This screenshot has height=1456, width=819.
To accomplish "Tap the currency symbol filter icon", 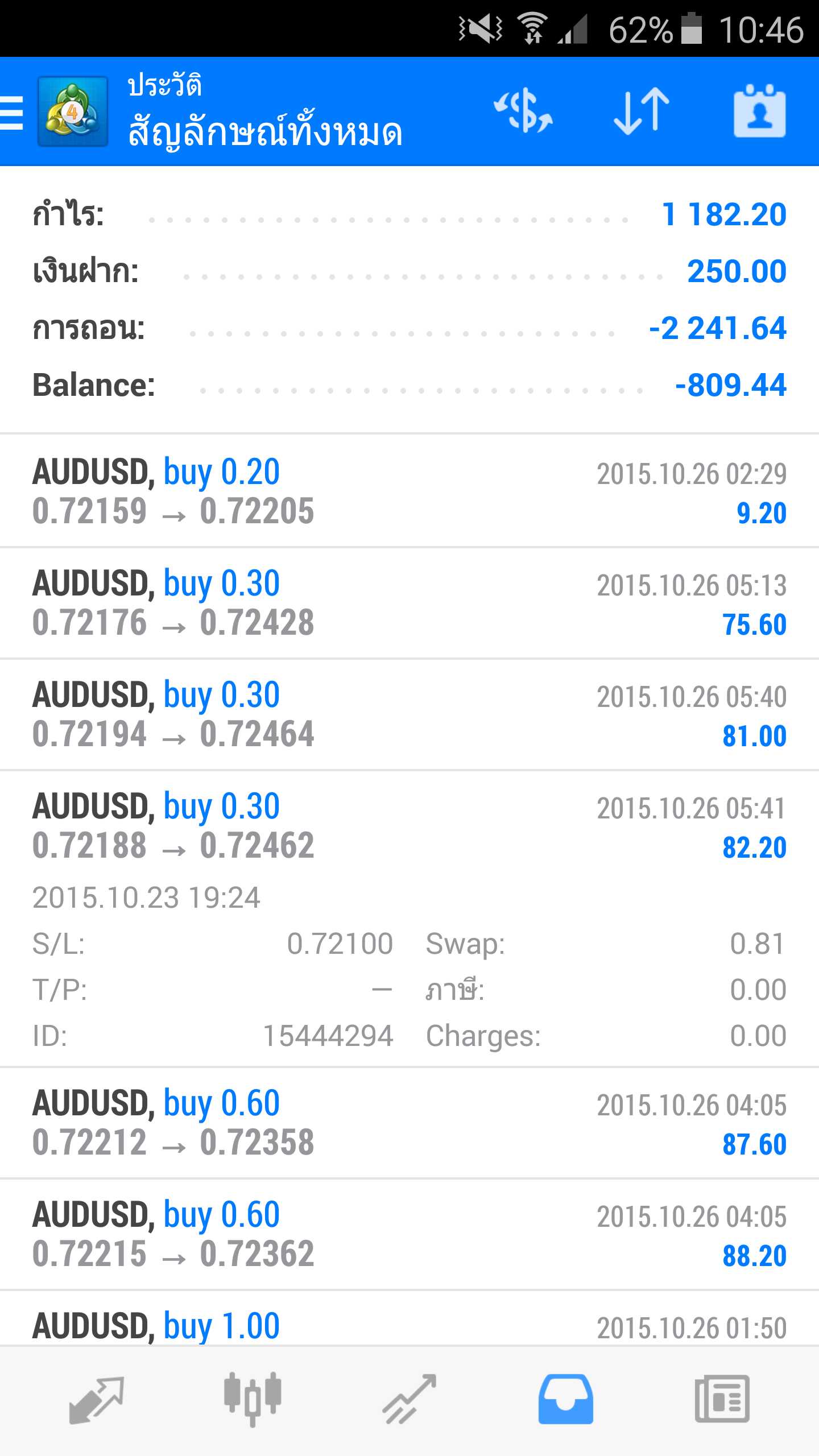I will [523, 111].
